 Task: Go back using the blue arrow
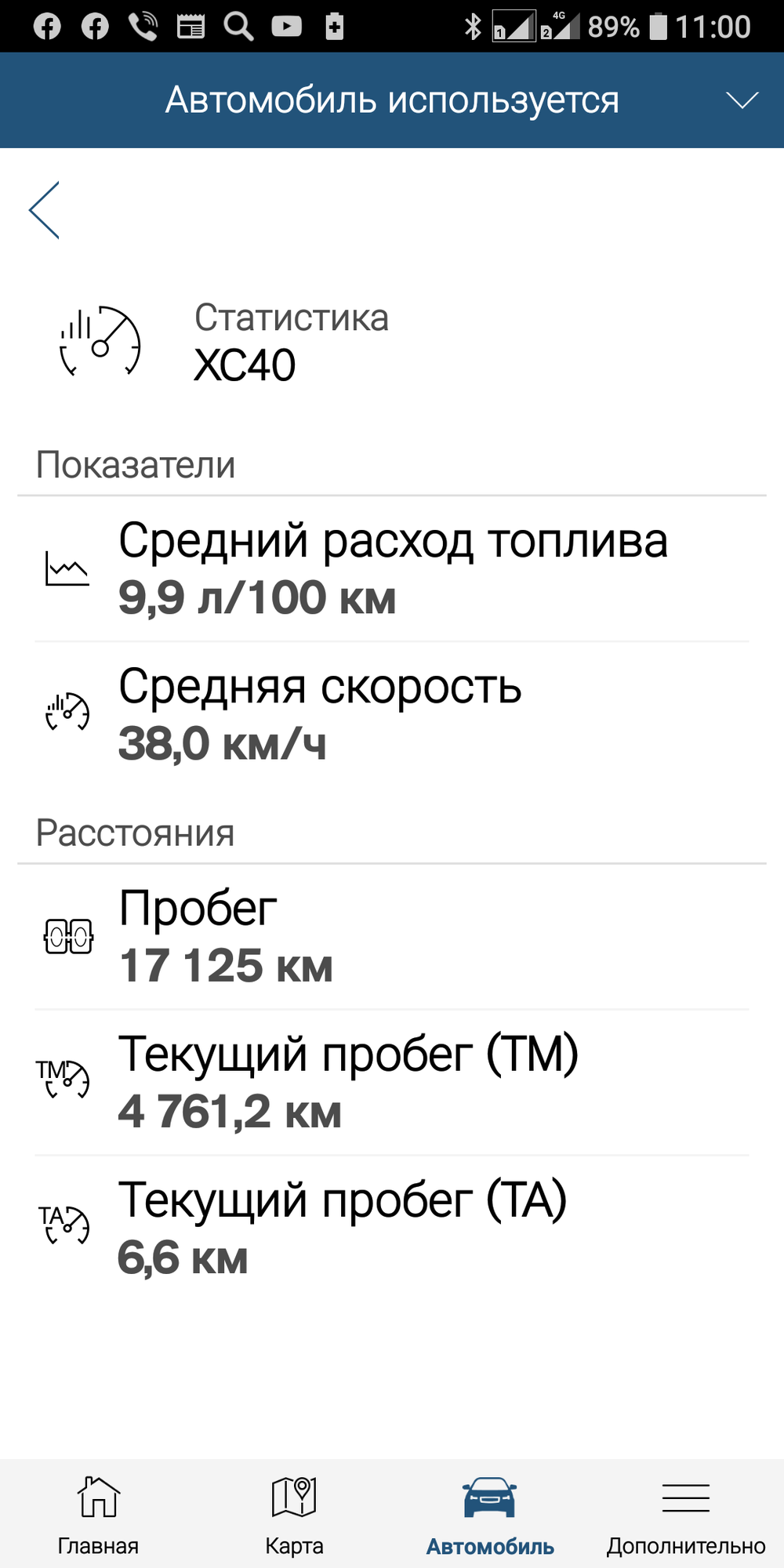click(44, 210)
